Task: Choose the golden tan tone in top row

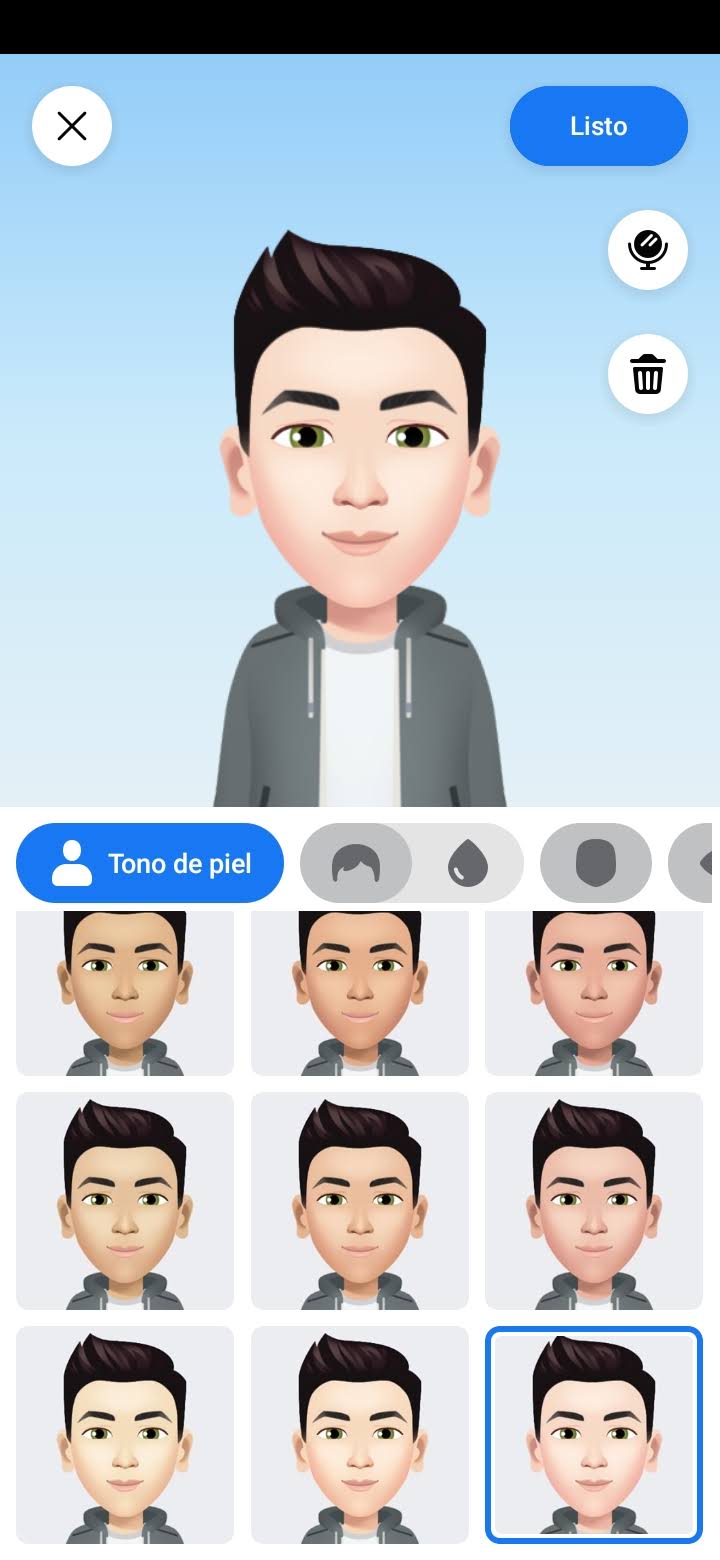Action: click(x=125, y=992)
